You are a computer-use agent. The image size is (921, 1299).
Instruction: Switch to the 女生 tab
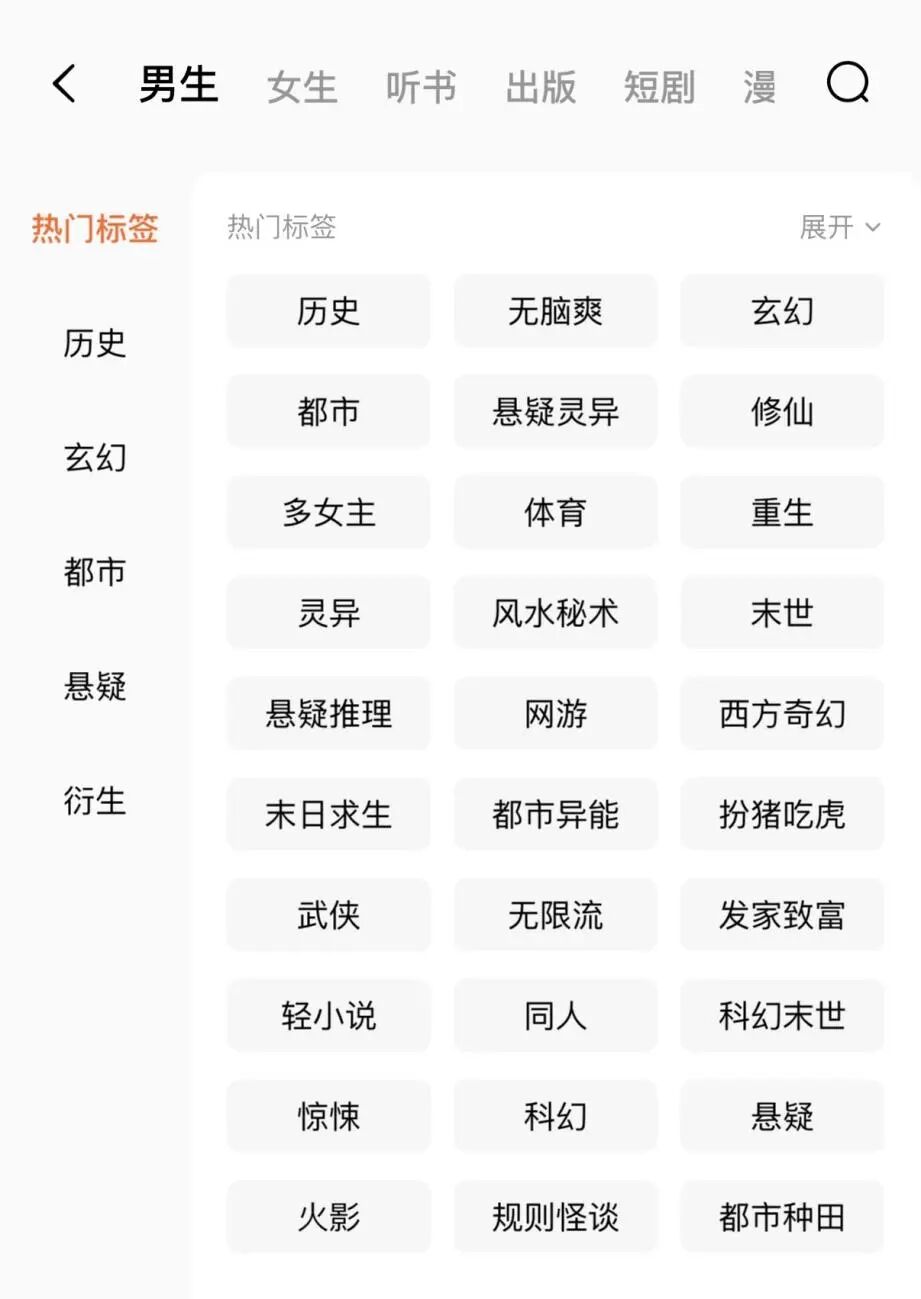(301, 87)
